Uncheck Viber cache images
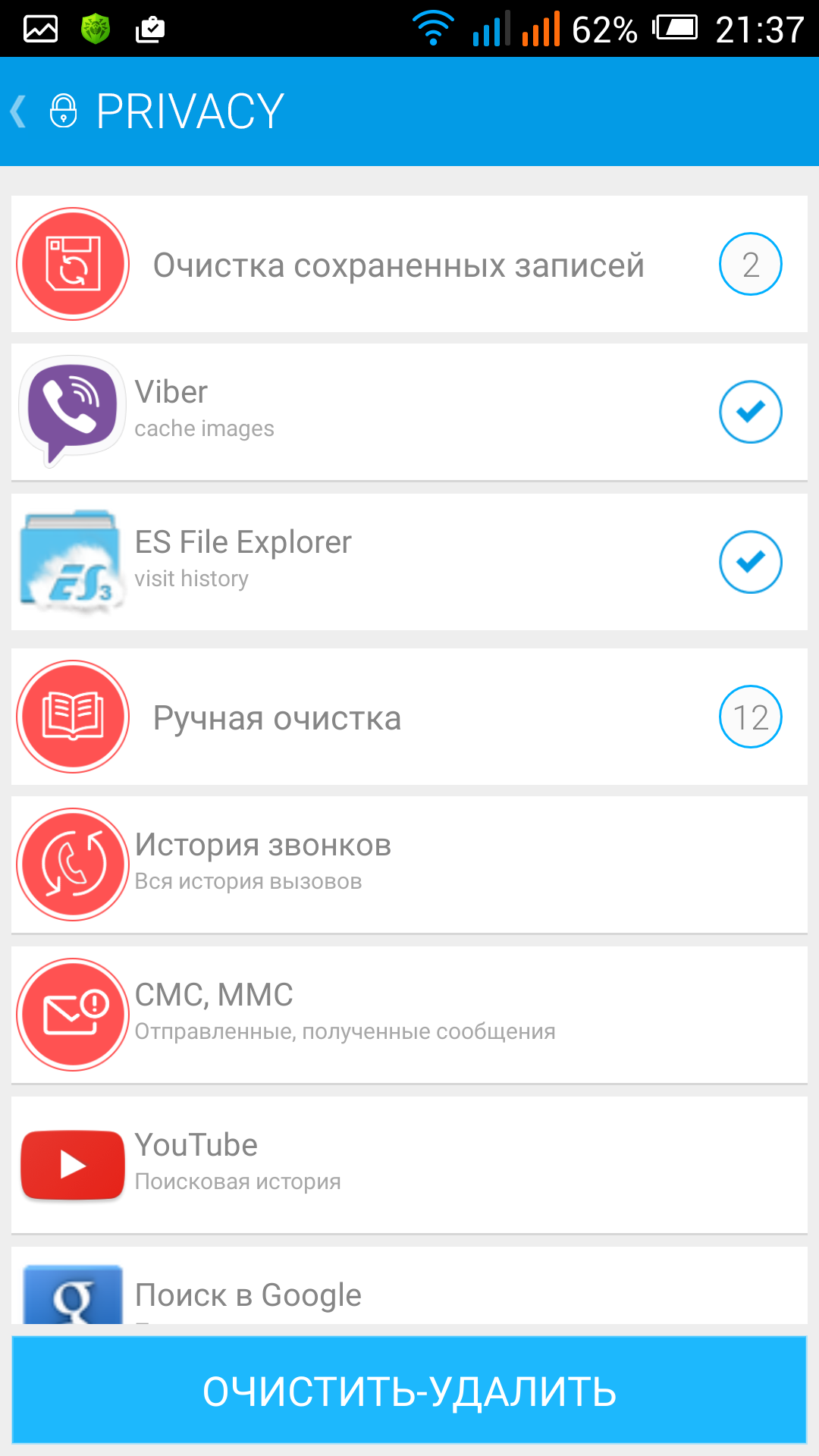819x1456 pixels. tap(750, 412)
